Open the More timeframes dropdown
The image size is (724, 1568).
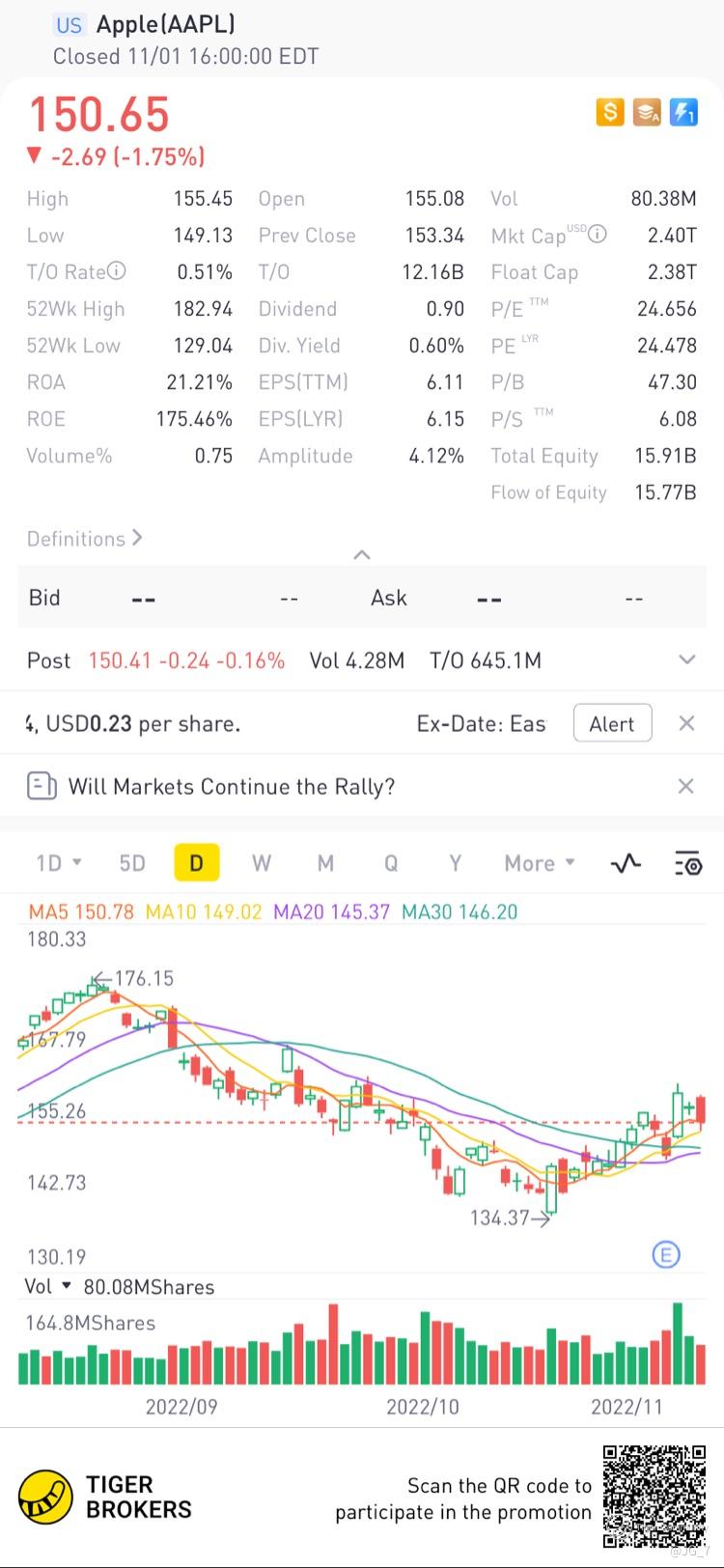(x=539, y=863)
